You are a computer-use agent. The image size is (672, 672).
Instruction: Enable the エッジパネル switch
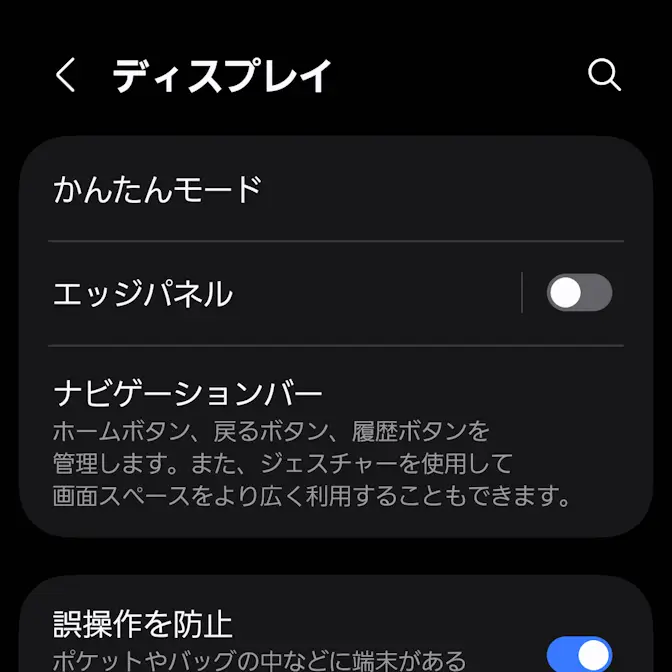579,293
